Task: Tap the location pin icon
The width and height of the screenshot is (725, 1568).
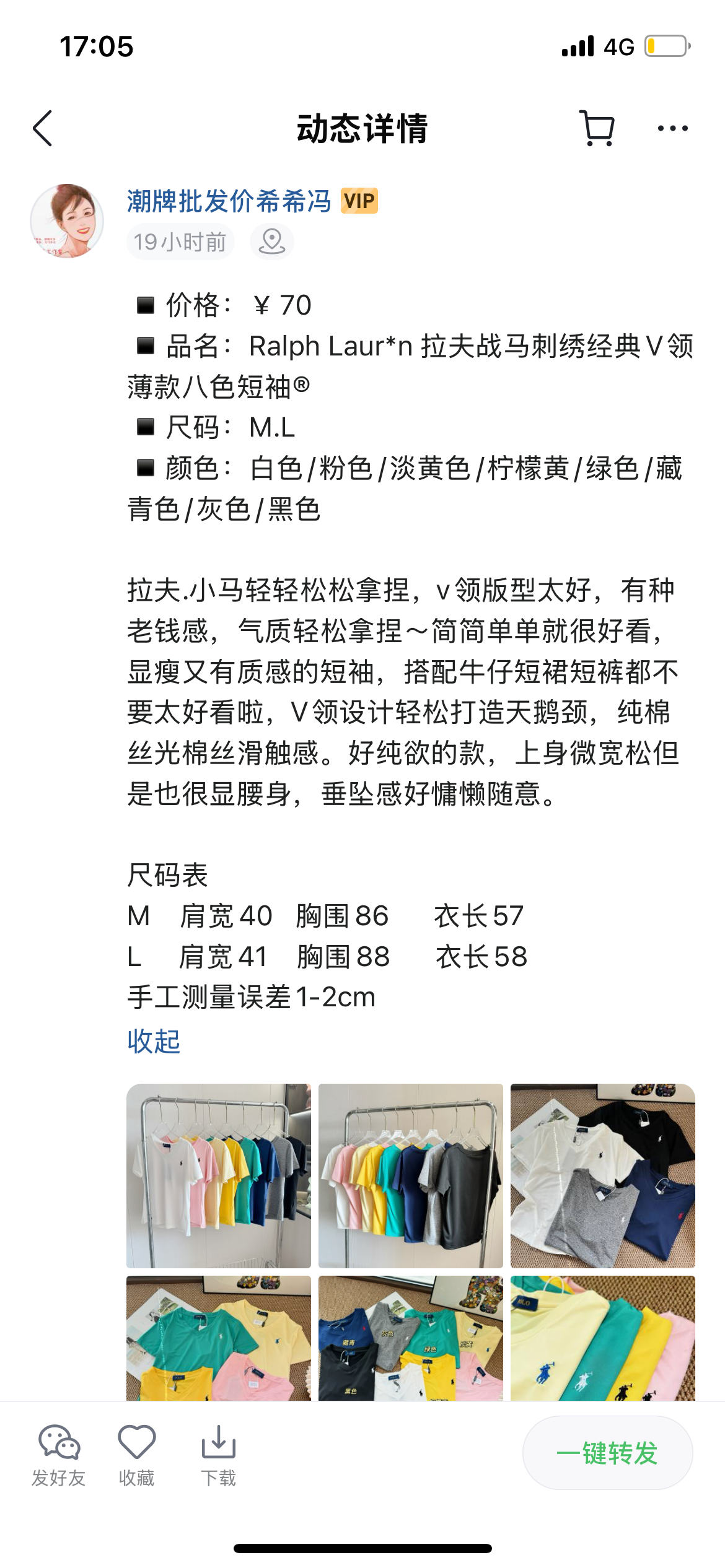Action: (271, 242)
